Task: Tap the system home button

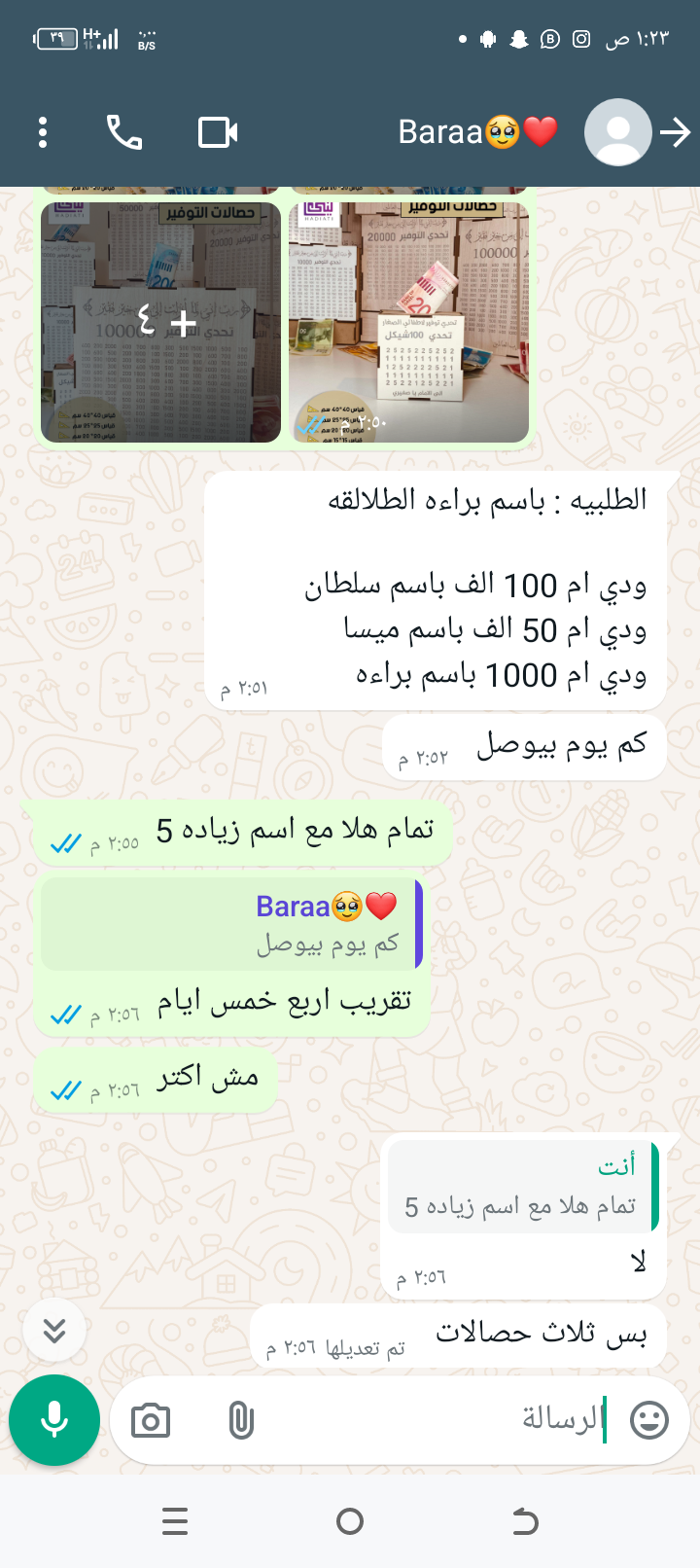Action: coord(350,1521)
